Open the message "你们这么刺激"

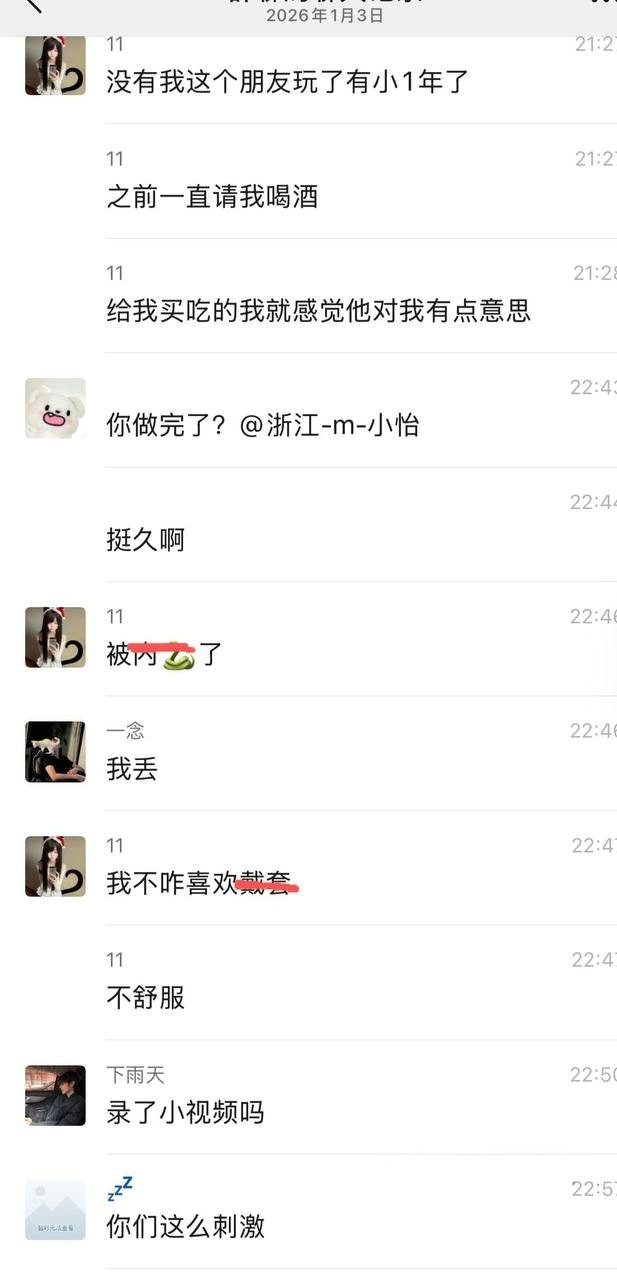(x=185, y=1226)
